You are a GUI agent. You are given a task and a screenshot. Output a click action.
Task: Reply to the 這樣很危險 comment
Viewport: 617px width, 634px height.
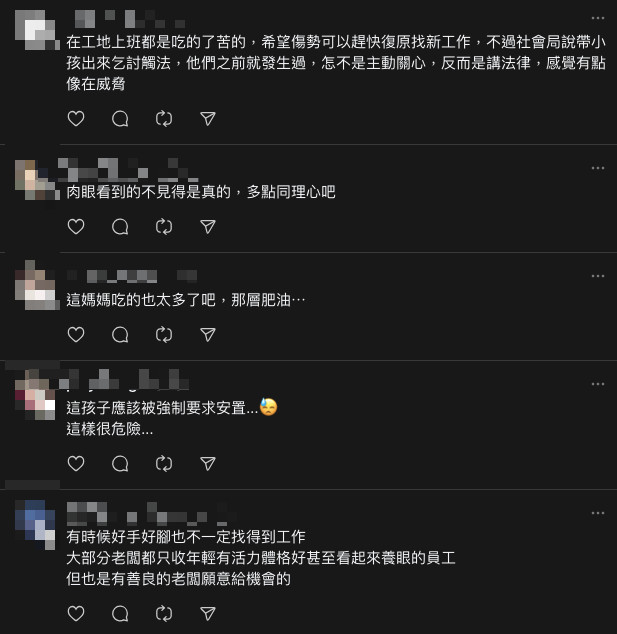[x=120, y=463]
